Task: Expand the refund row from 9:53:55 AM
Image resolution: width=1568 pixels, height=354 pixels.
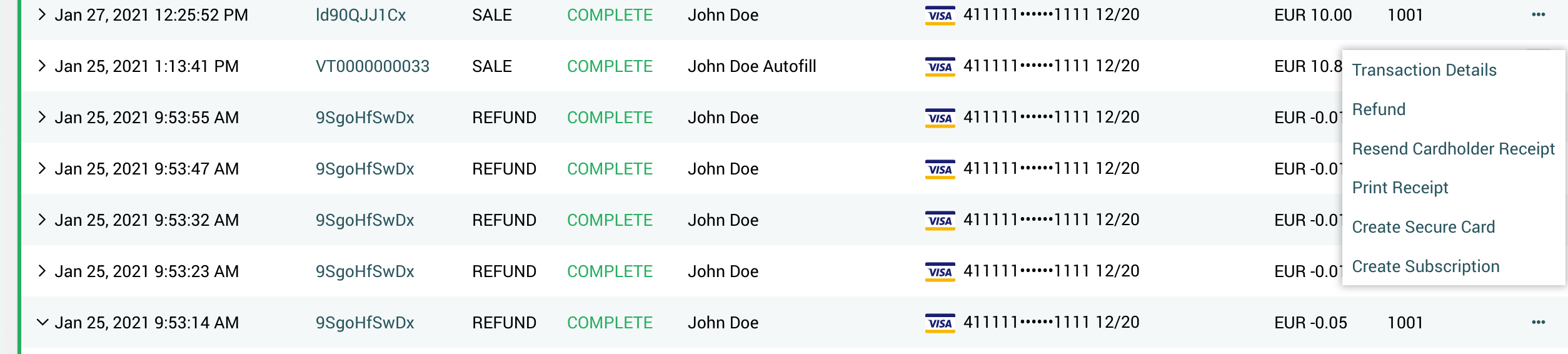Action: pos(42,117)
